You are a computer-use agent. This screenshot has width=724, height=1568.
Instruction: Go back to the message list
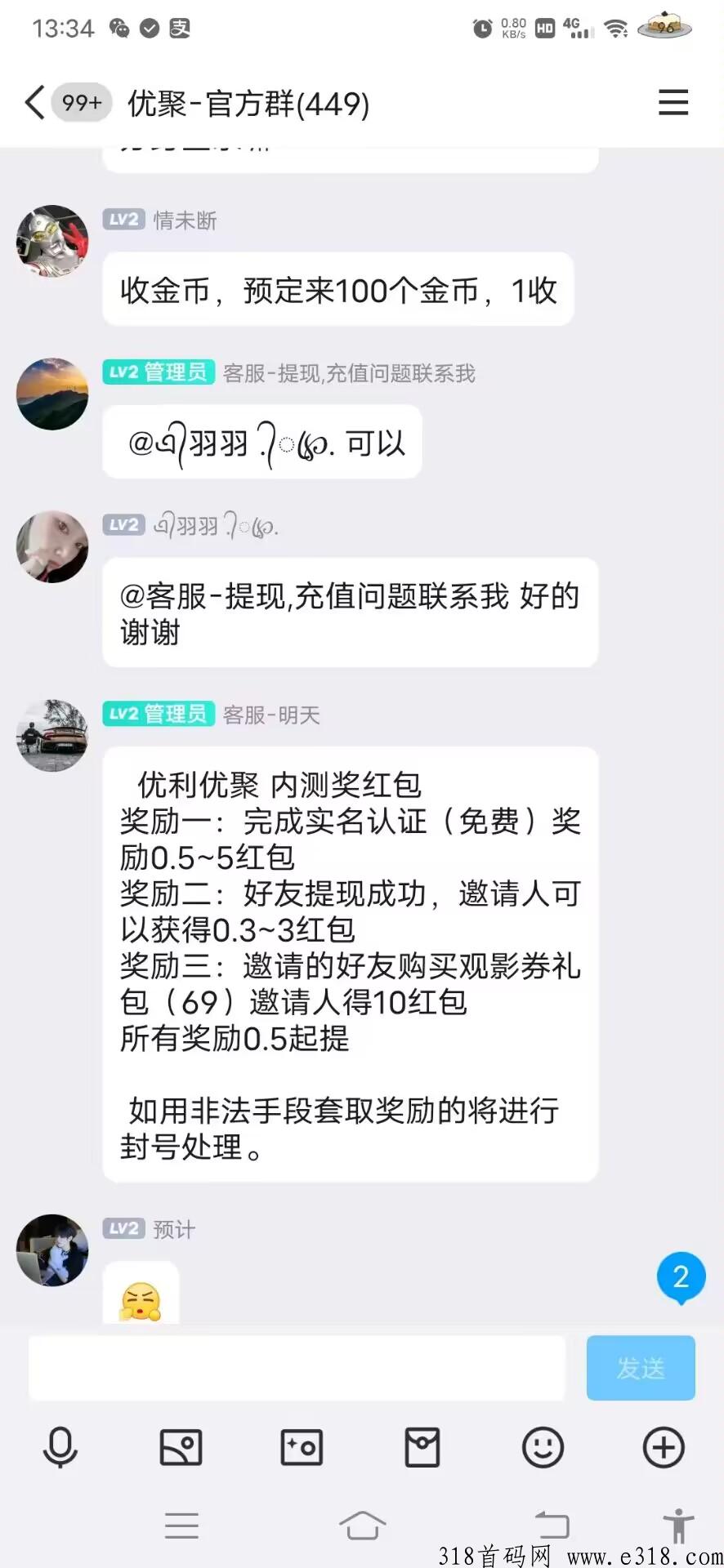coord(34,104)
